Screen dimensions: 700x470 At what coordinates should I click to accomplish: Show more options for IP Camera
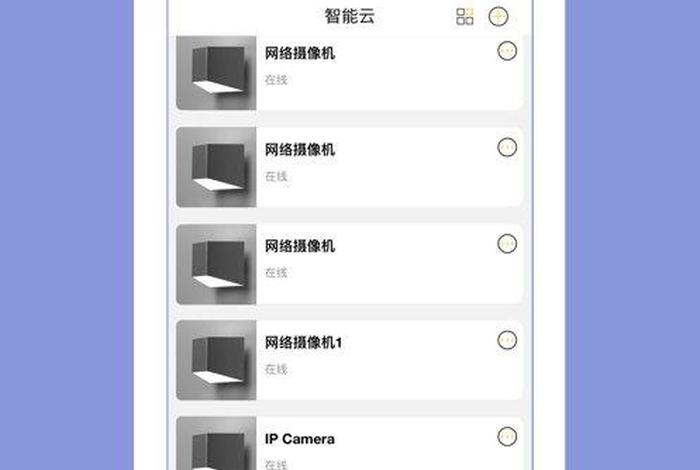click(507, 436)
